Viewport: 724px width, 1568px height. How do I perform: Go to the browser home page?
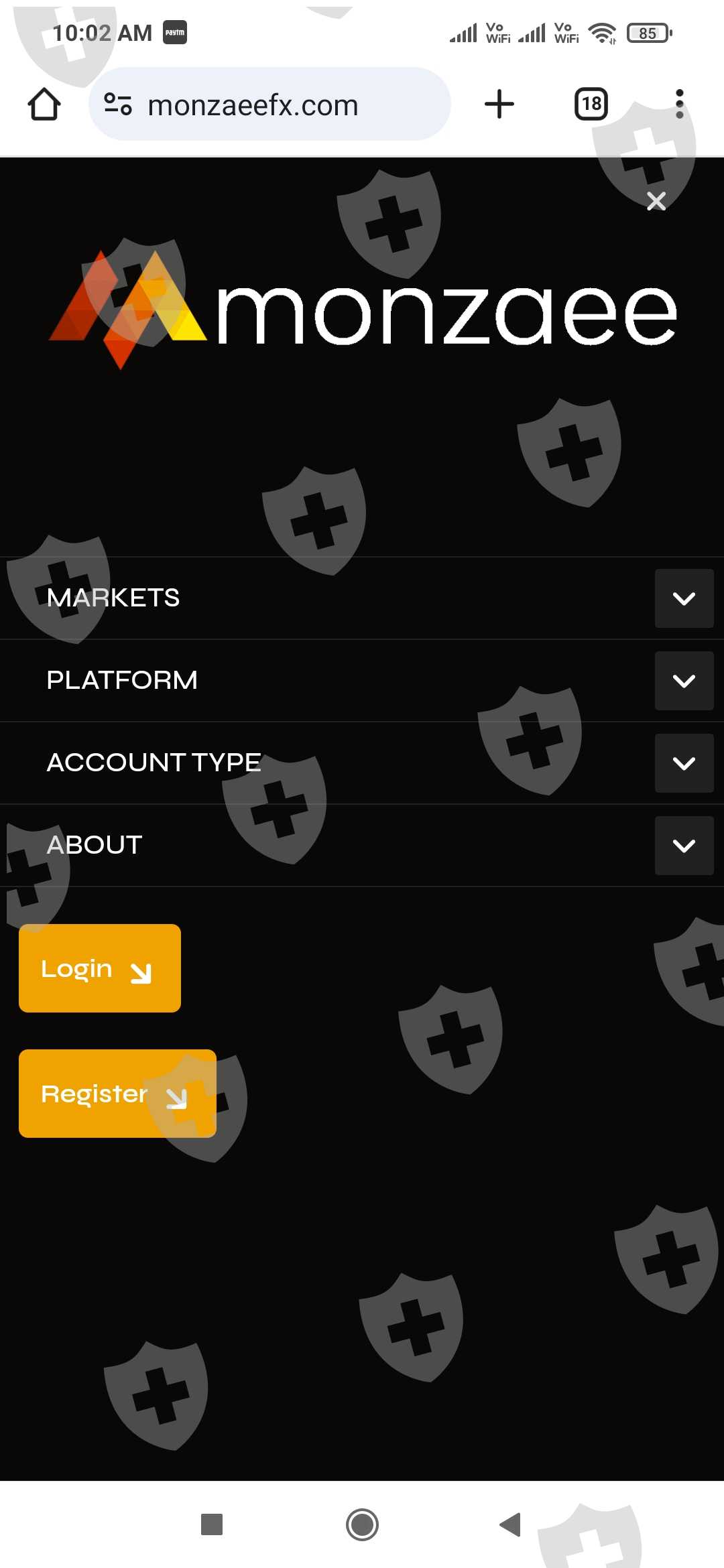tap(44, 105)
